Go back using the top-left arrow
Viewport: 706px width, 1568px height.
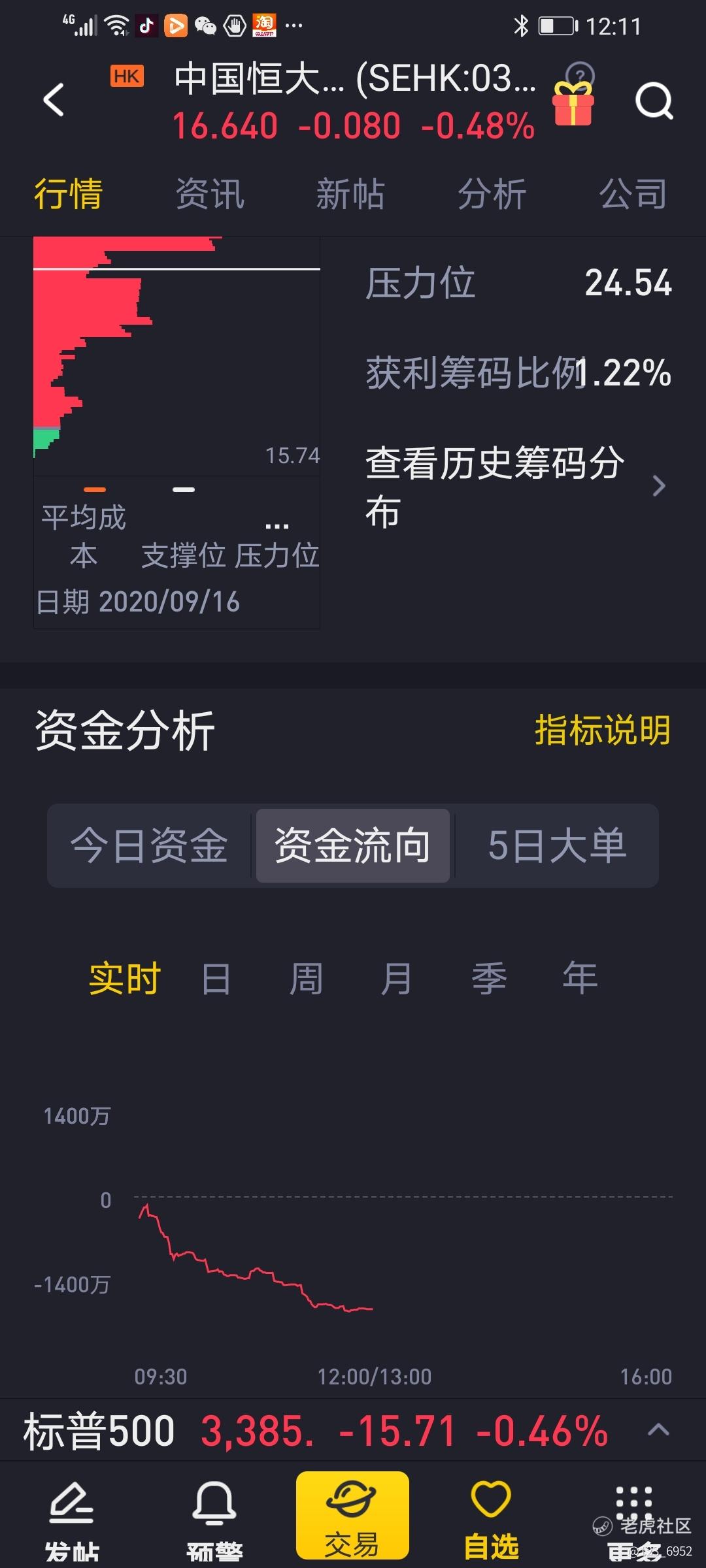click(54, 100)
